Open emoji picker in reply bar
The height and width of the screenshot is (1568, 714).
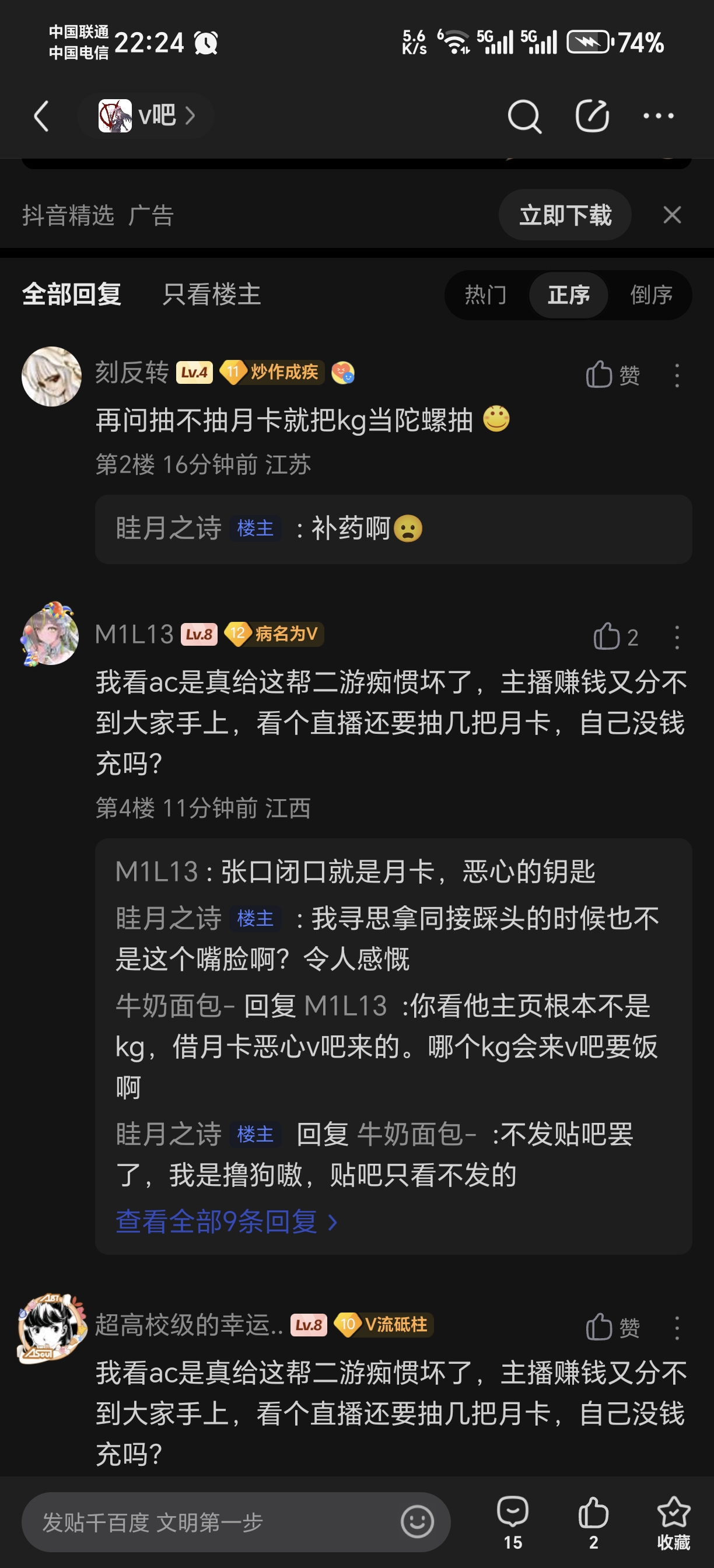coord(418,1522)
